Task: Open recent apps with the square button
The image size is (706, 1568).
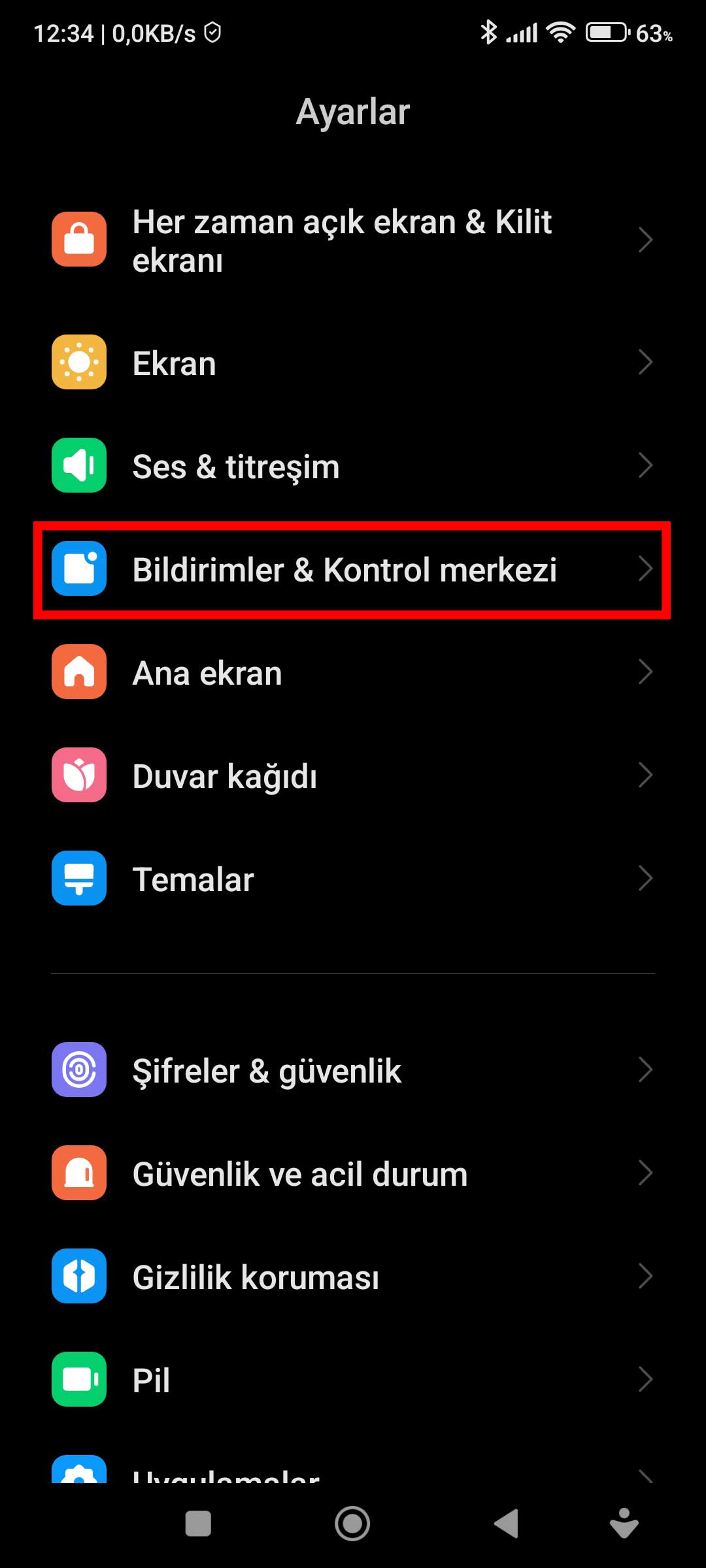Action: click(198, 1524)
